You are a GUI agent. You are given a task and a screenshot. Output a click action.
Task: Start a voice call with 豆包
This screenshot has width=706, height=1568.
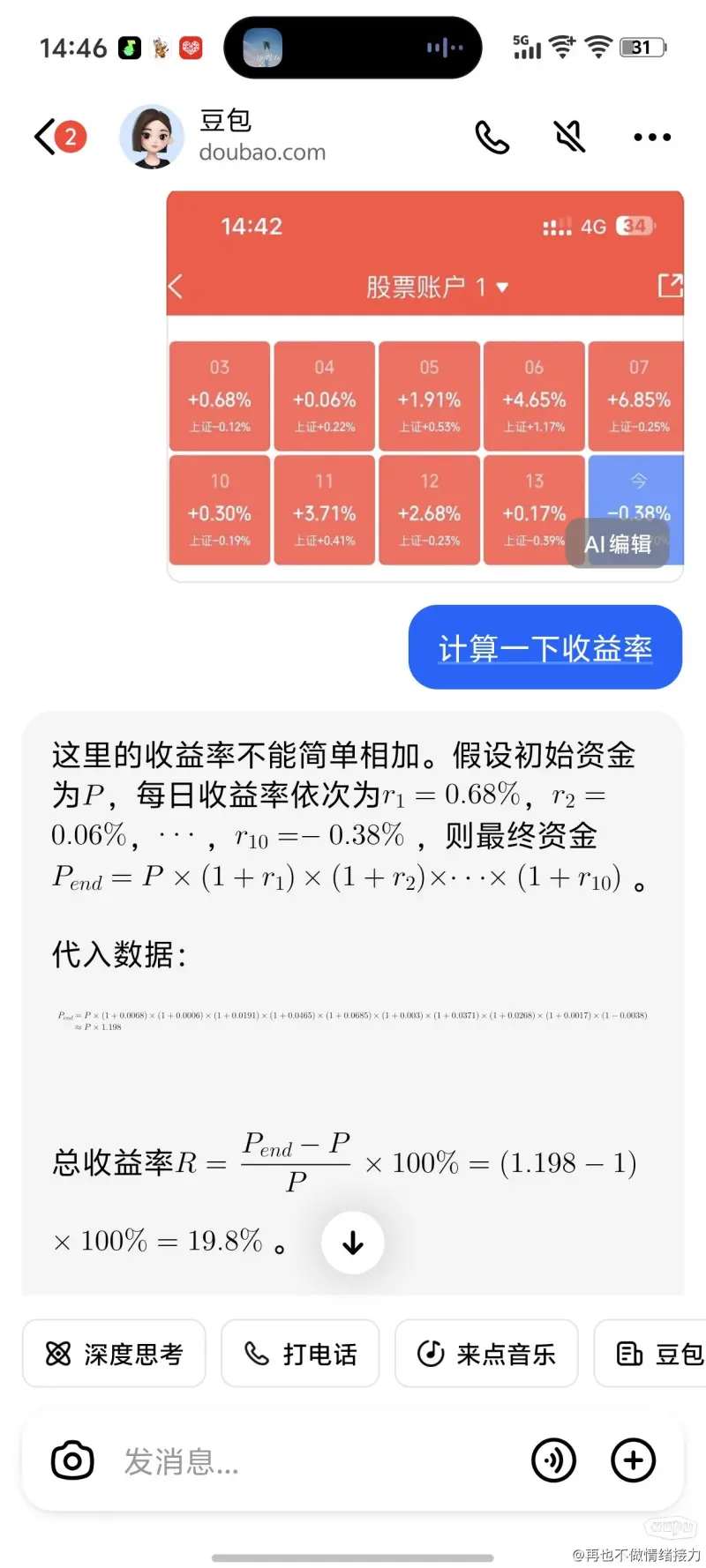492,137
